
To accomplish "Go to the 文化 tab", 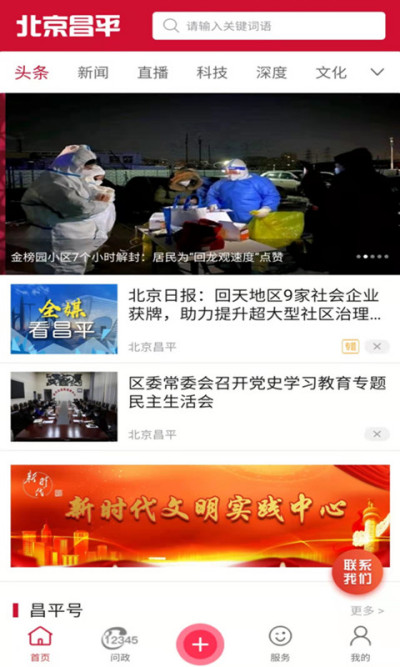I will click(331, 73).
